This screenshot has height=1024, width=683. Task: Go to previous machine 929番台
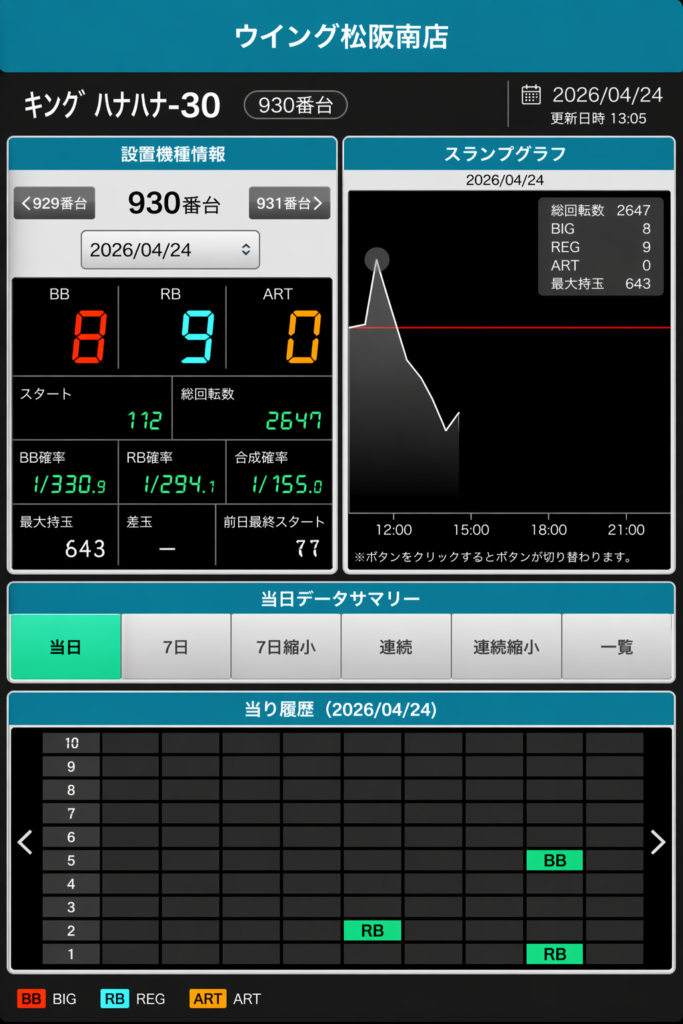(54, 203)
